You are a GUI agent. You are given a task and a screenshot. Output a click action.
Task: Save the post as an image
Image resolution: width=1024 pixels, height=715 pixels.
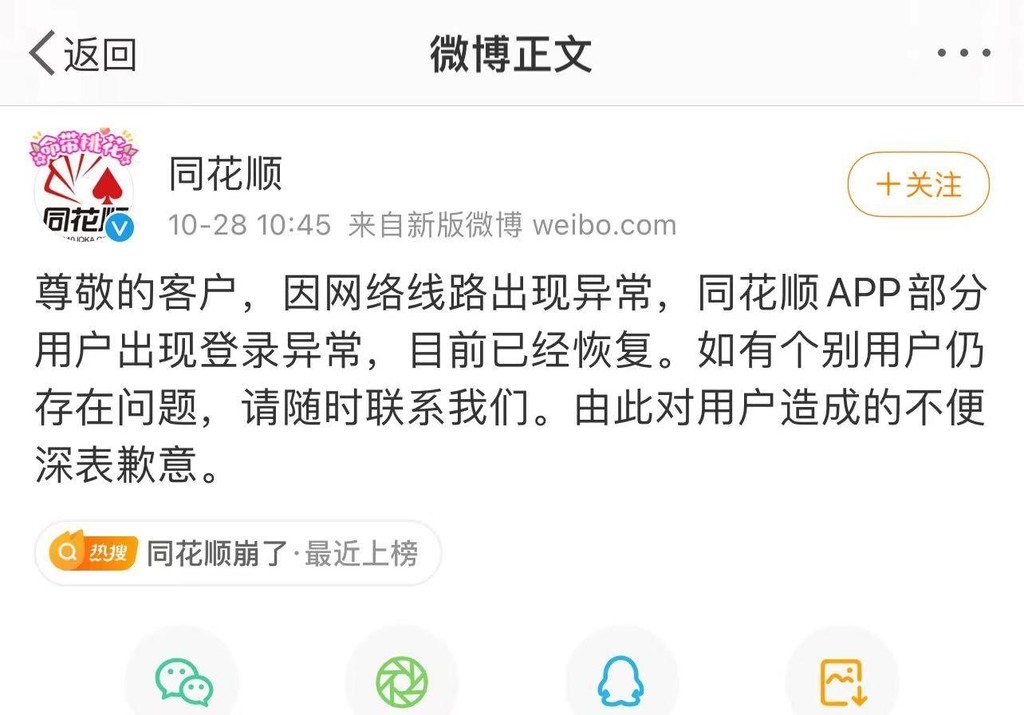click(842, 681)
